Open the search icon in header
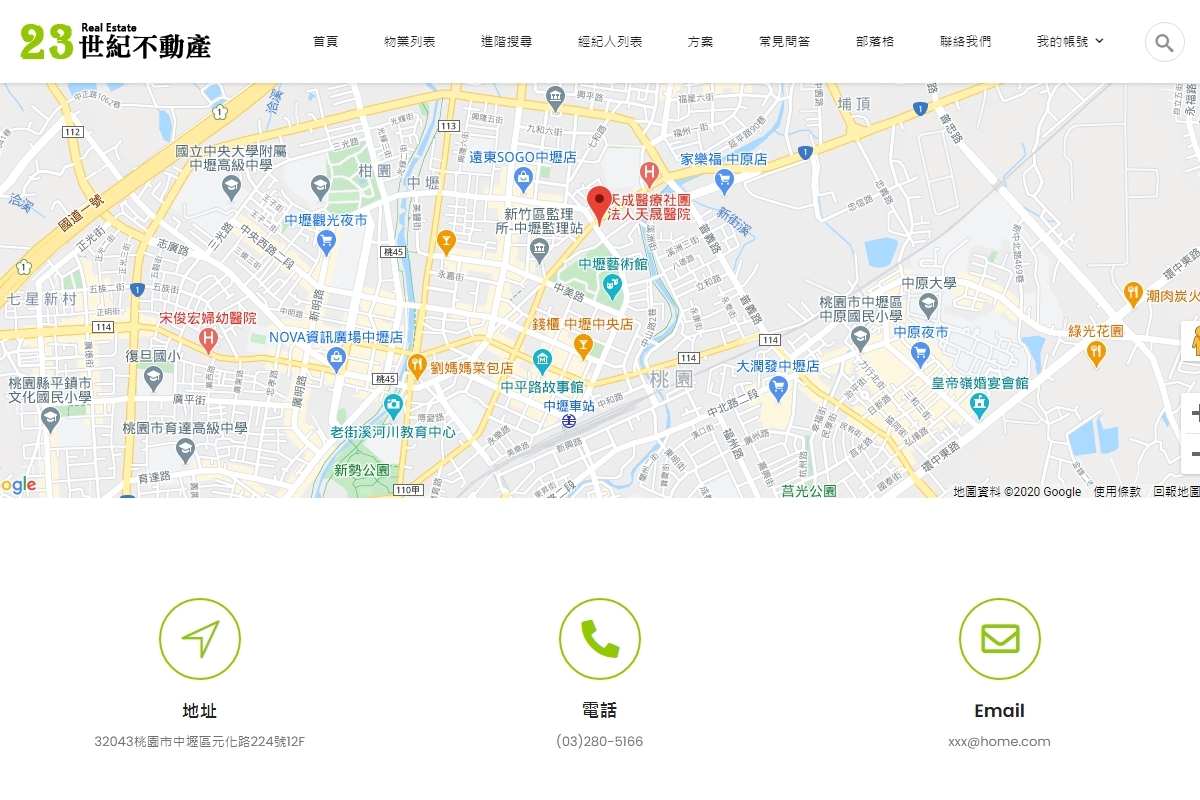The height and width of the screenshot is (800, 1200). (1164, 42)
